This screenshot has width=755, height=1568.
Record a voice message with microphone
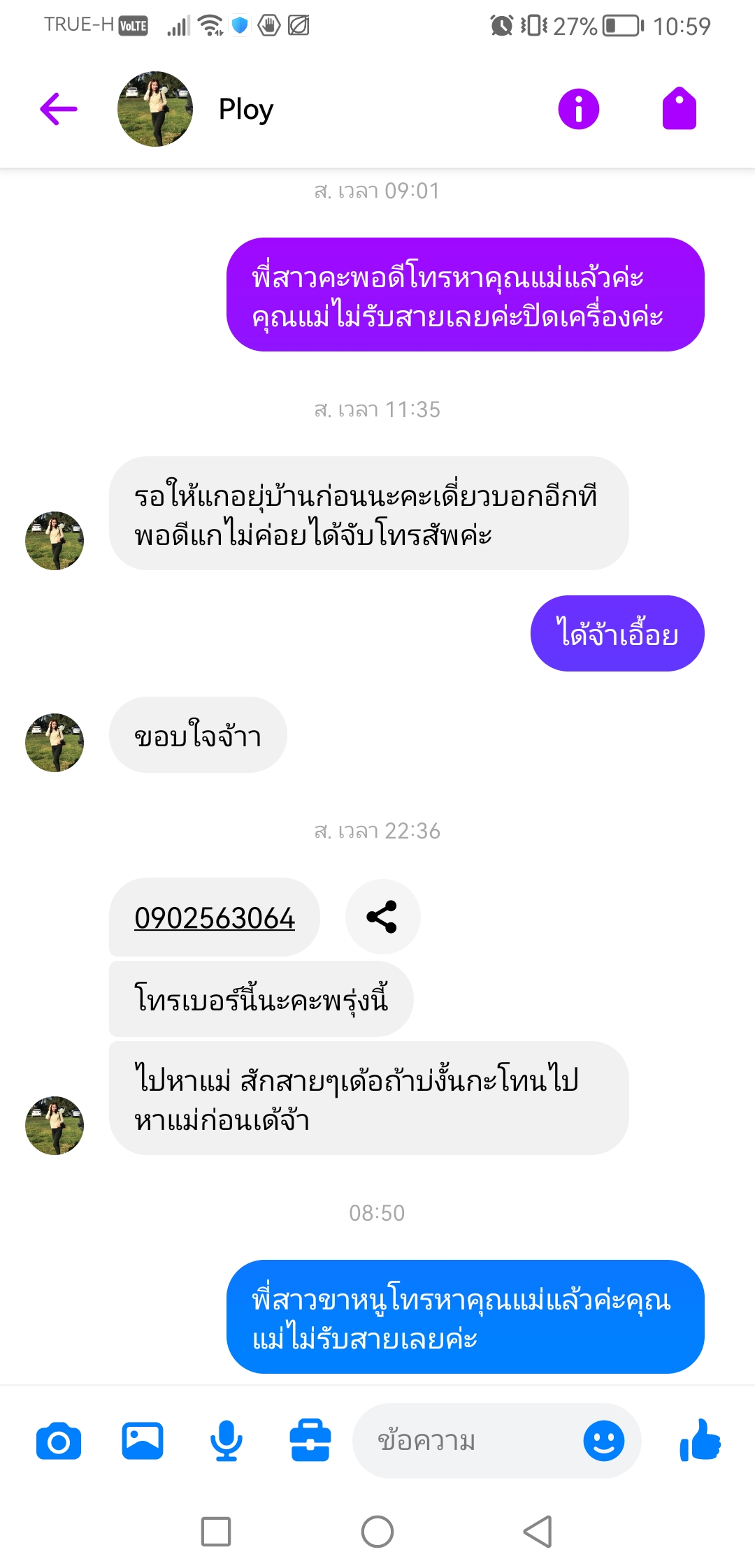(x=226, y=1441)
